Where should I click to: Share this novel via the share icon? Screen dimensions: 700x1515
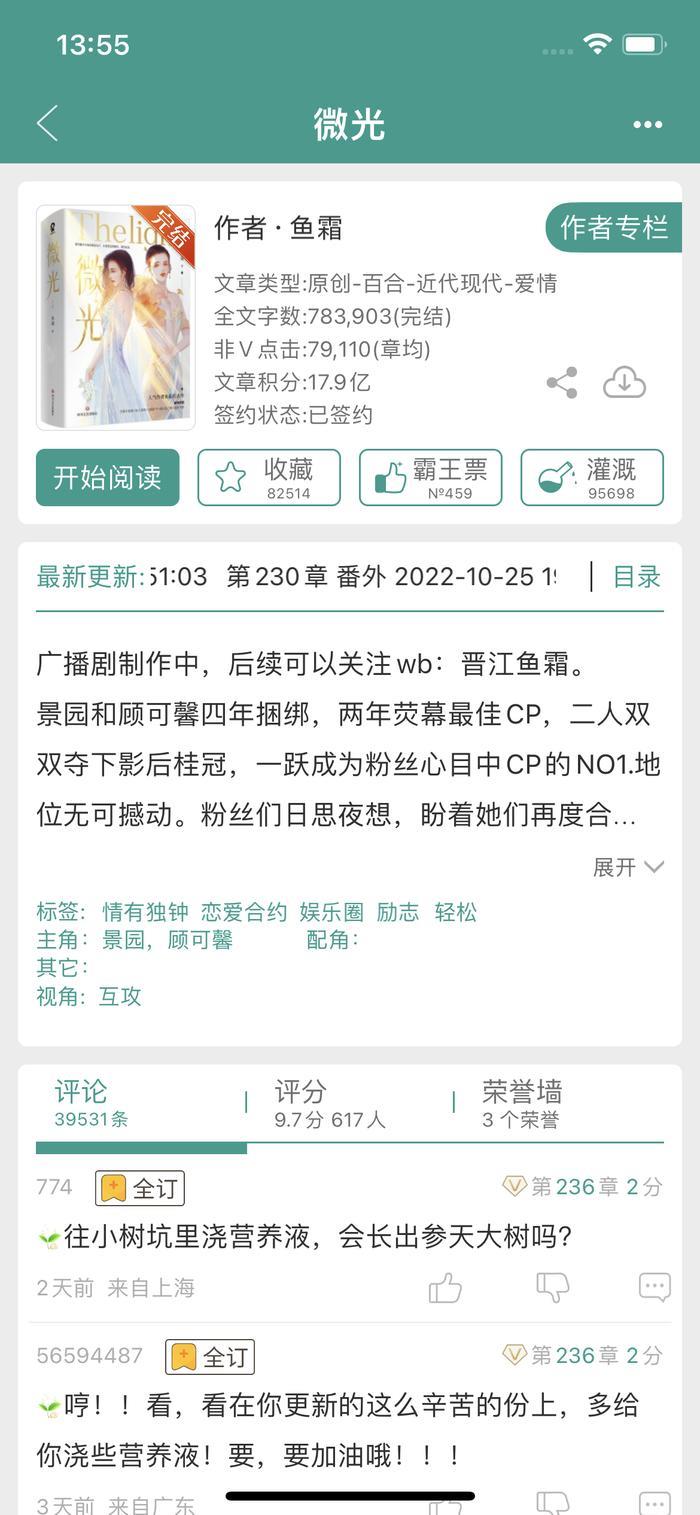pyautogui.click(x=562, y=382)
